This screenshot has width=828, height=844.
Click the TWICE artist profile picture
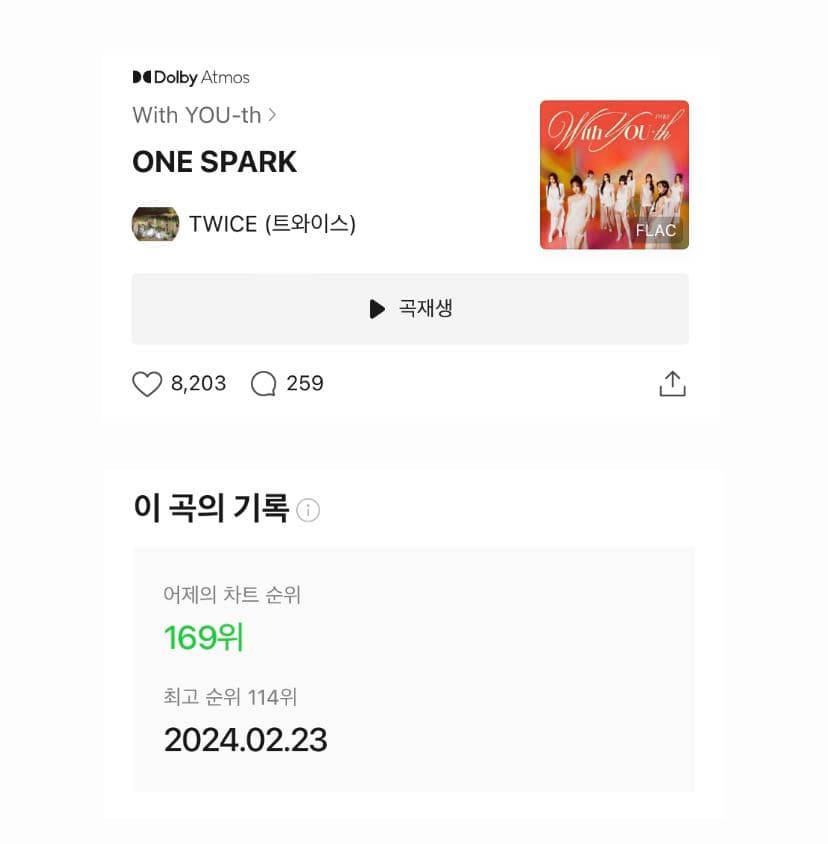coord(155,223)
